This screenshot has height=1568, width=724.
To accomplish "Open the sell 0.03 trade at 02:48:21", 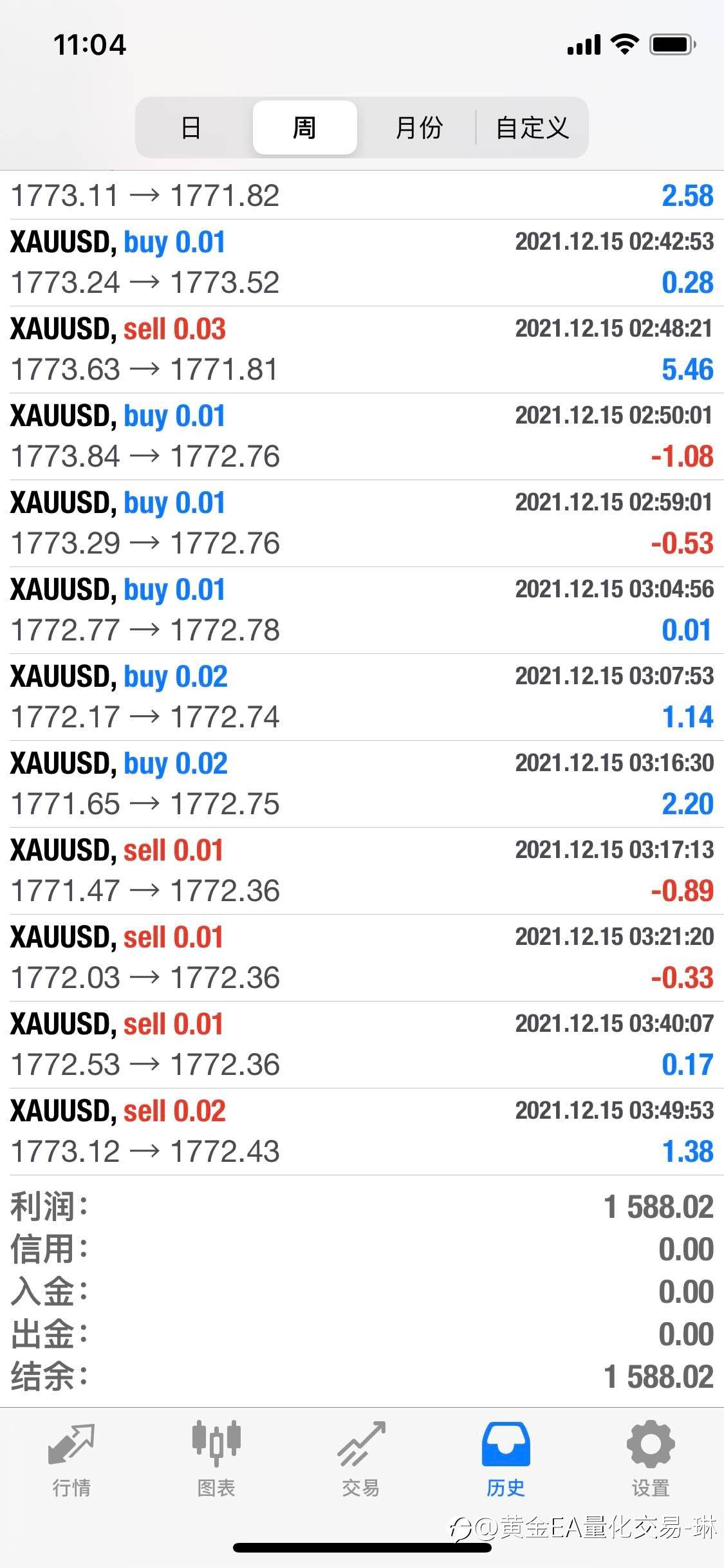I will point(362,350).
